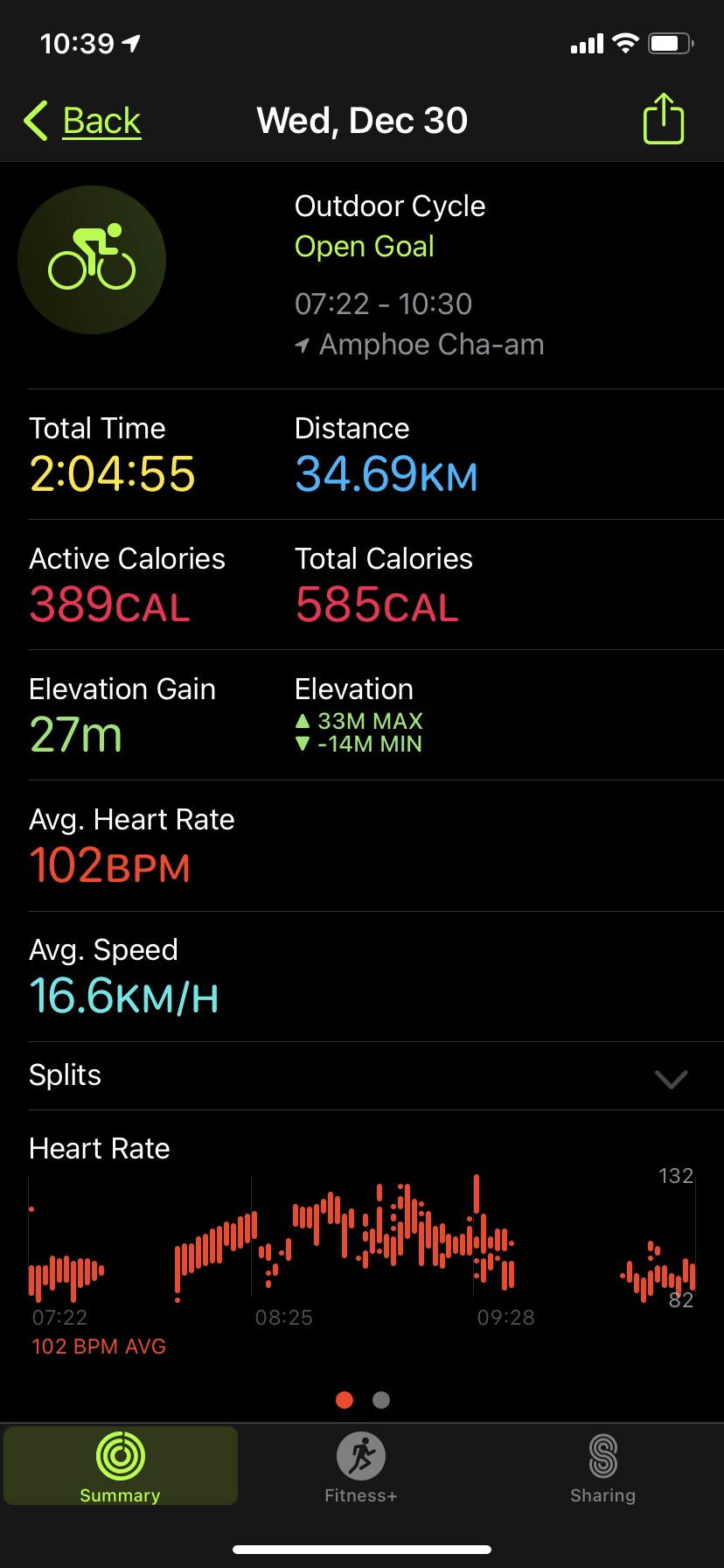Tap the second page indicator dot

(x=381, y=1400)
